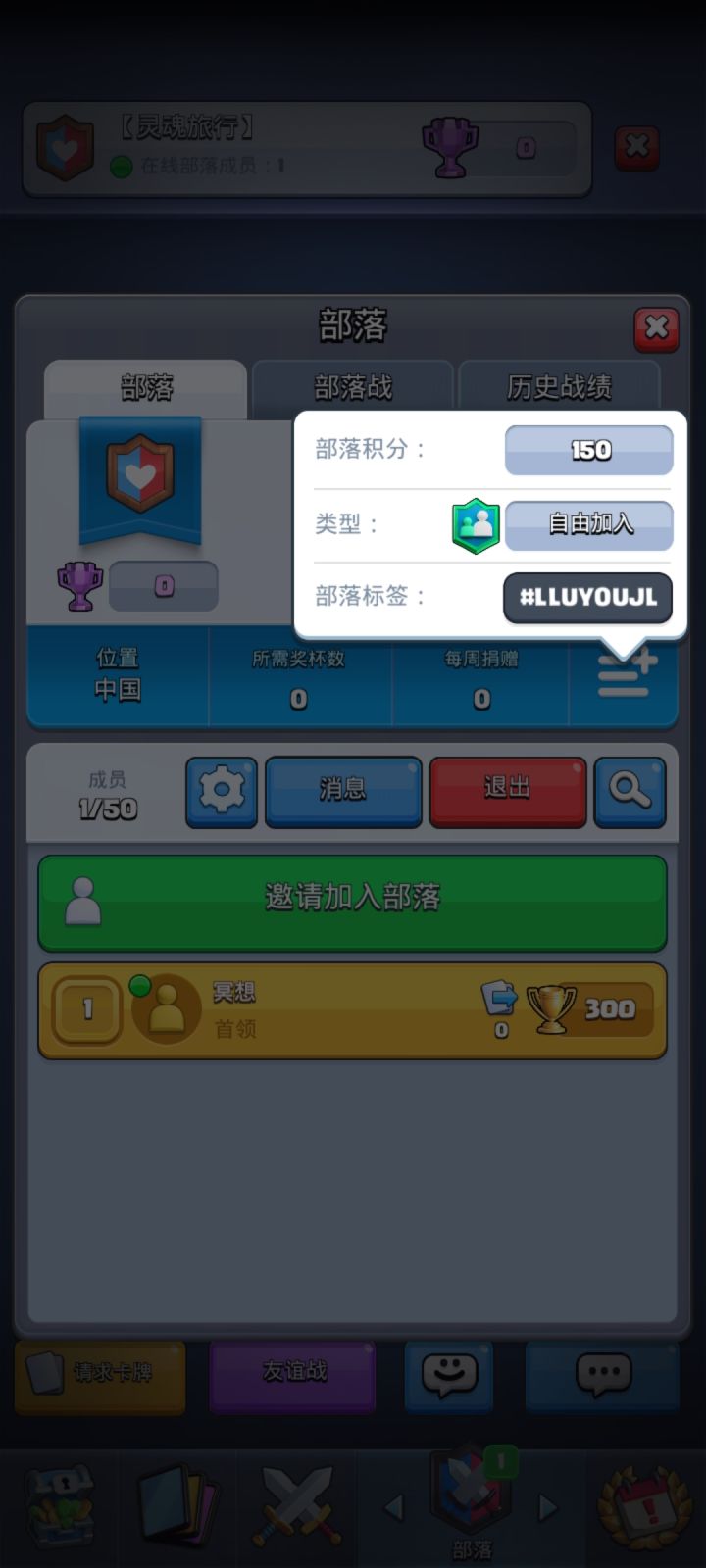
Task: Open the shop chest icon on bottom bar
Action: point(62,1506)
